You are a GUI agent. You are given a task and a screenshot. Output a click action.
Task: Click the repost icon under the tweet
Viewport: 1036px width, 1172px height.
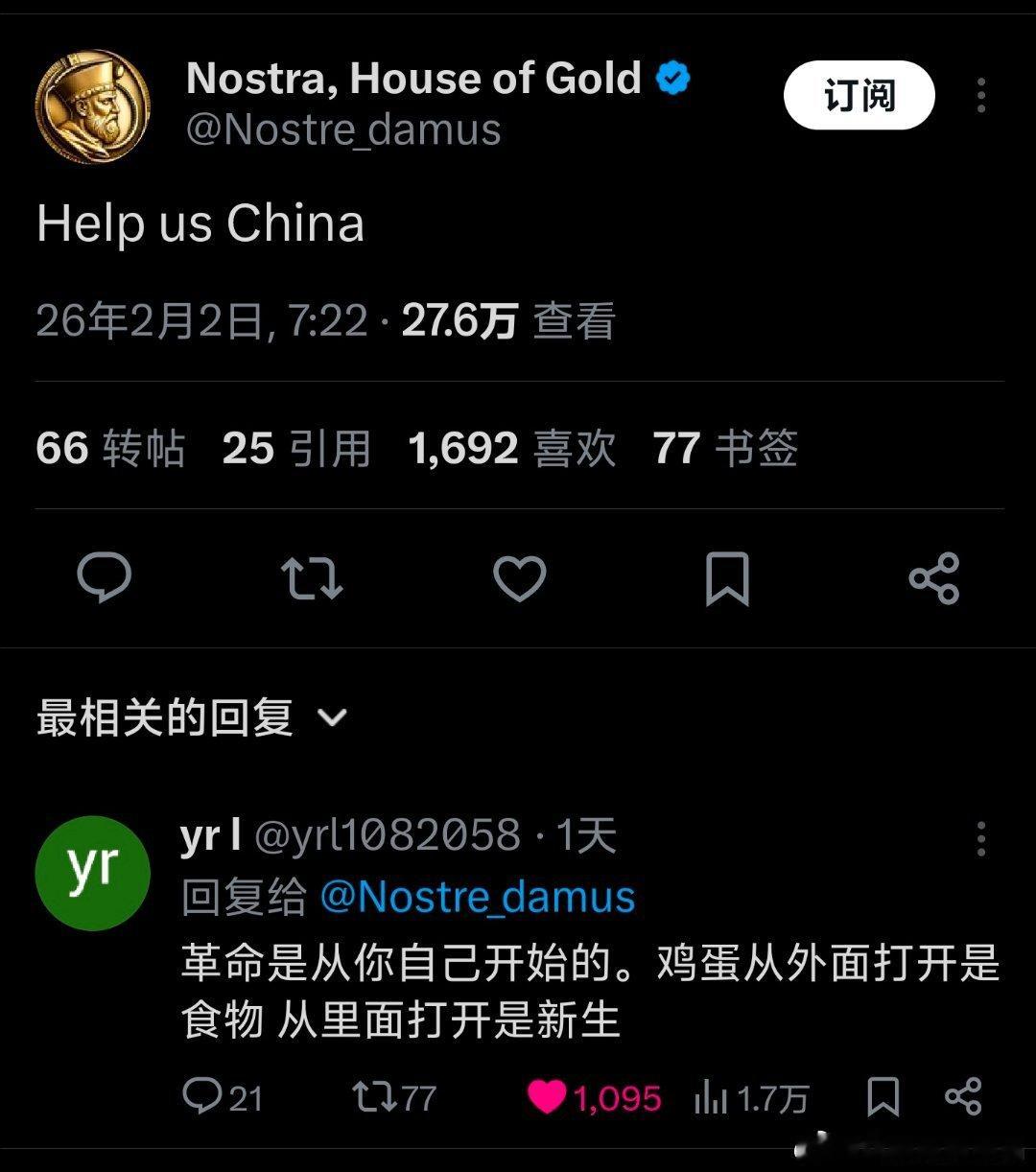click(312, 578)
